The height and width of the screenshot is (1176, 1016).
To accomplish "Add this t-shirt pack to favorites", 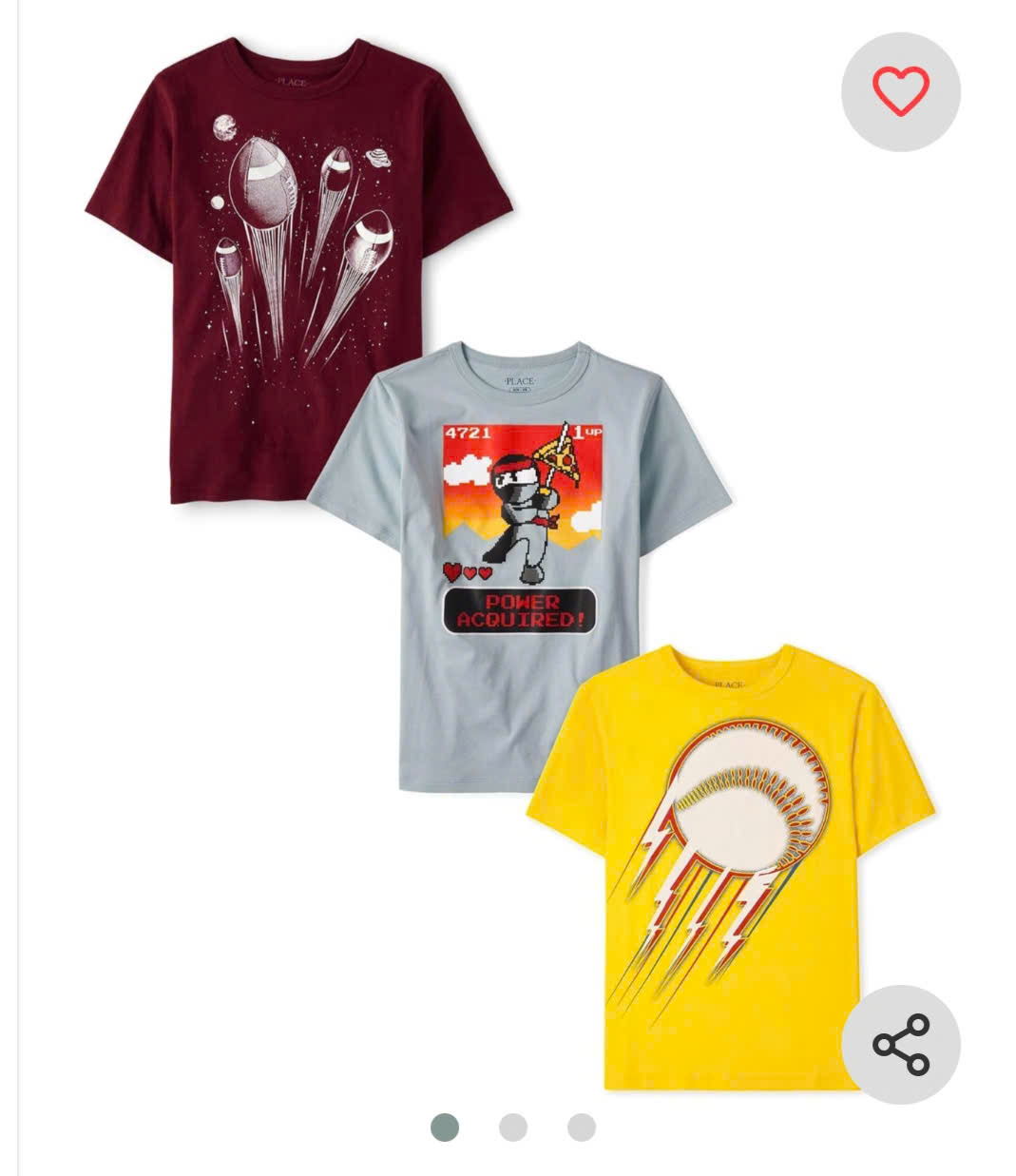I will point(900,92).
